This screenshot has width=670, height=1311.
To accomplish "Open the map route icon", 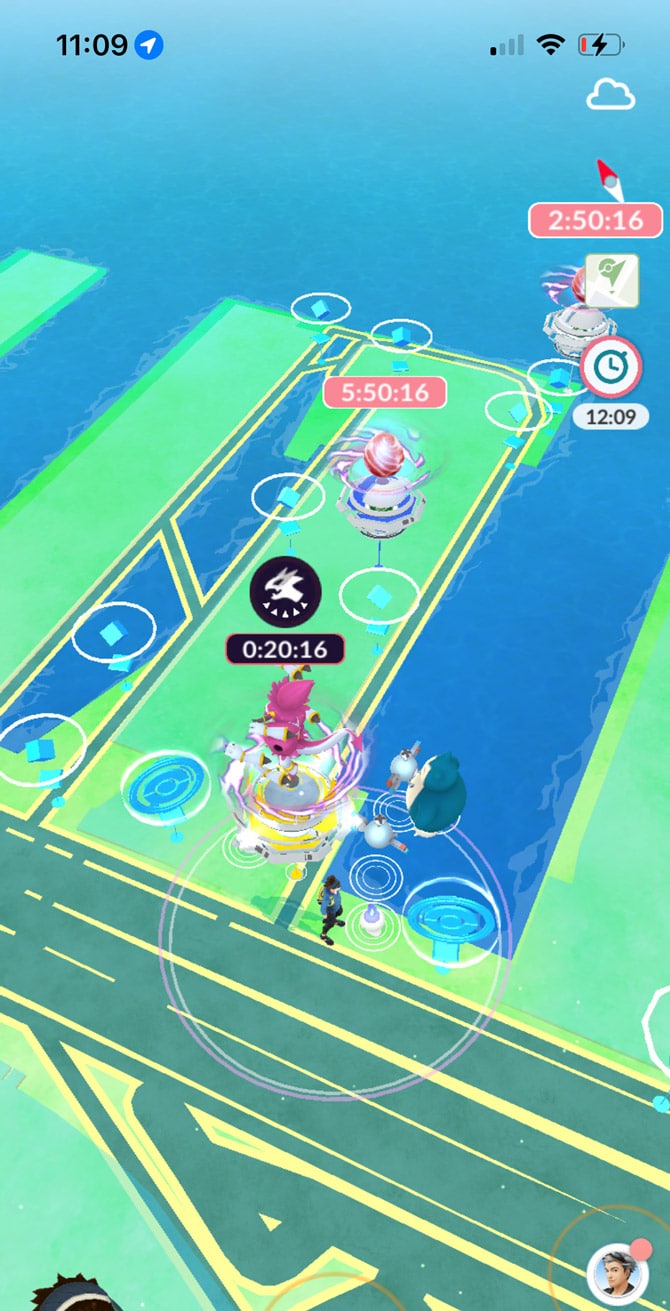I will pos(611,279).
